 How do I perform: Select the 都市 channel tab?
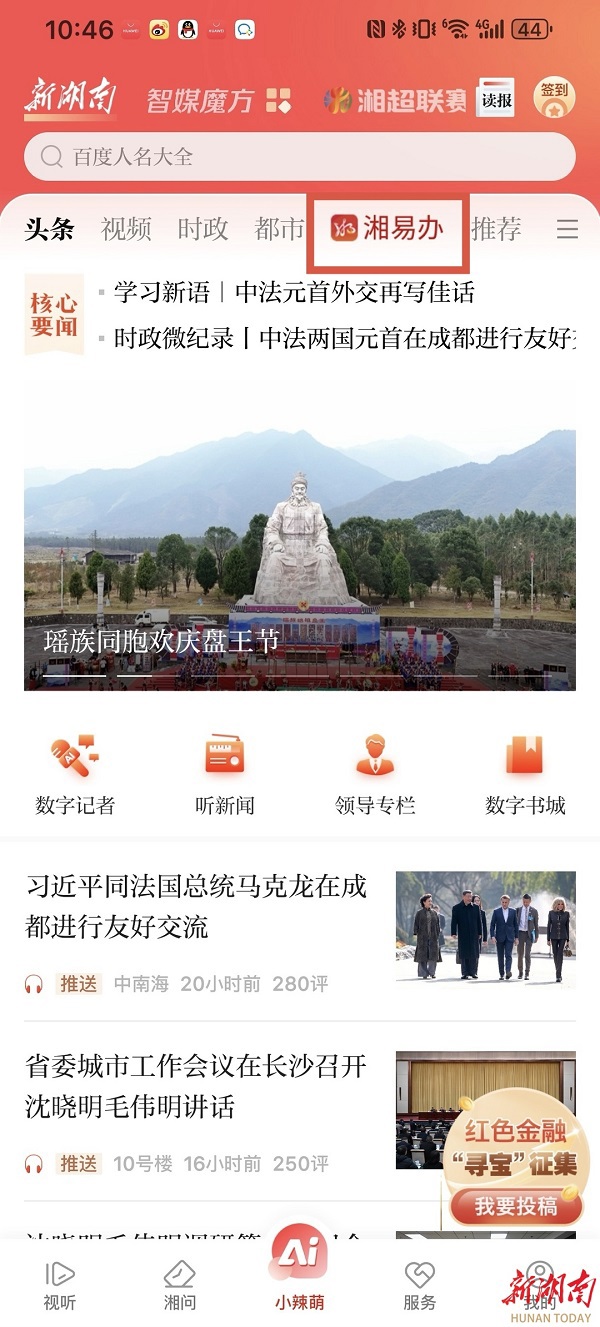click(279, 229)
